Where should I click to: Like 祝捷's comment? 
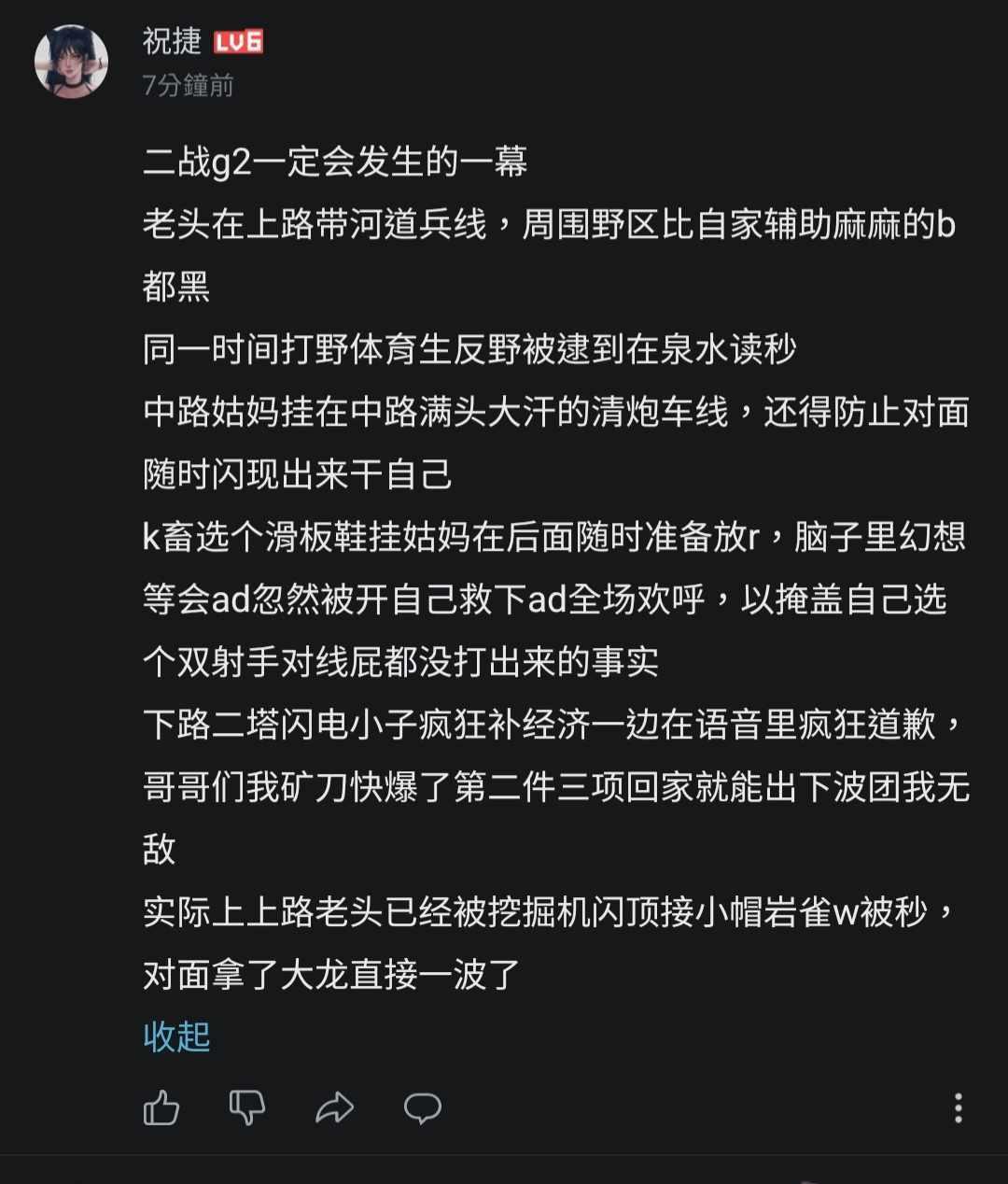click(161, 1108)
